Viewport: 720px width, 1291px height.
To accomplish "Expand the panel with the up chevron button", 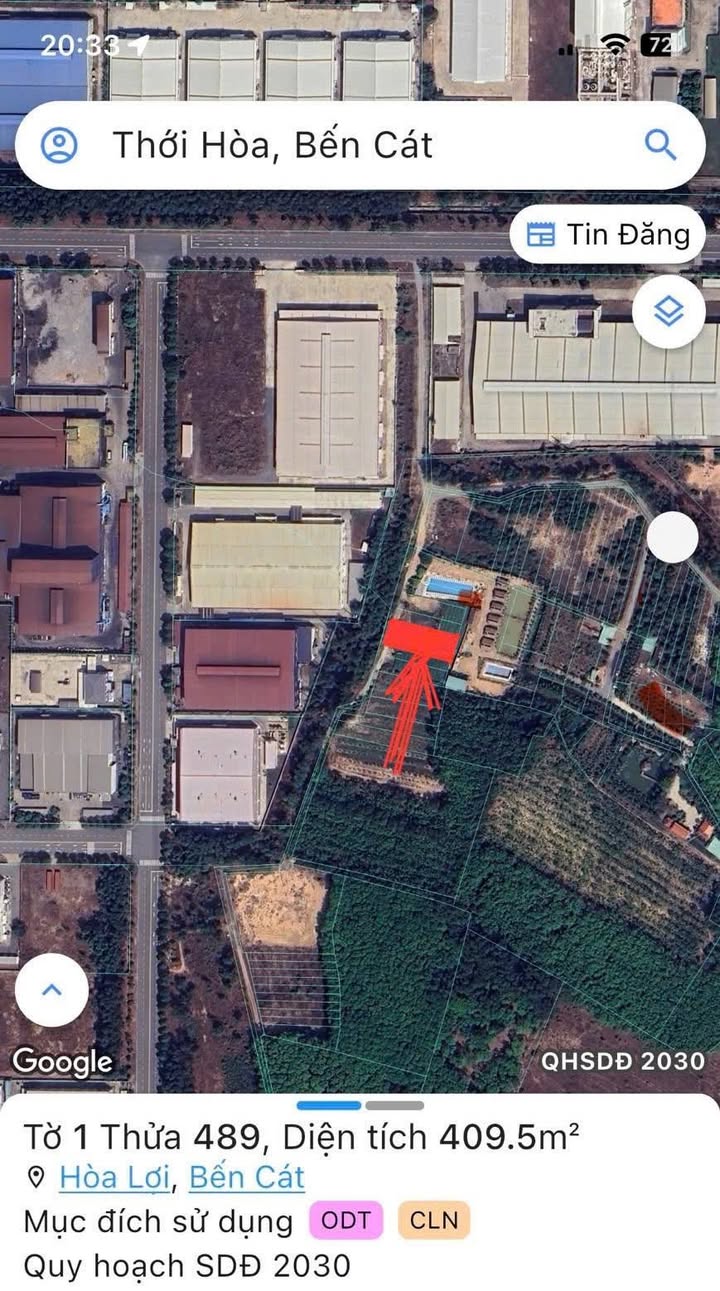I will tap(52, 989).
